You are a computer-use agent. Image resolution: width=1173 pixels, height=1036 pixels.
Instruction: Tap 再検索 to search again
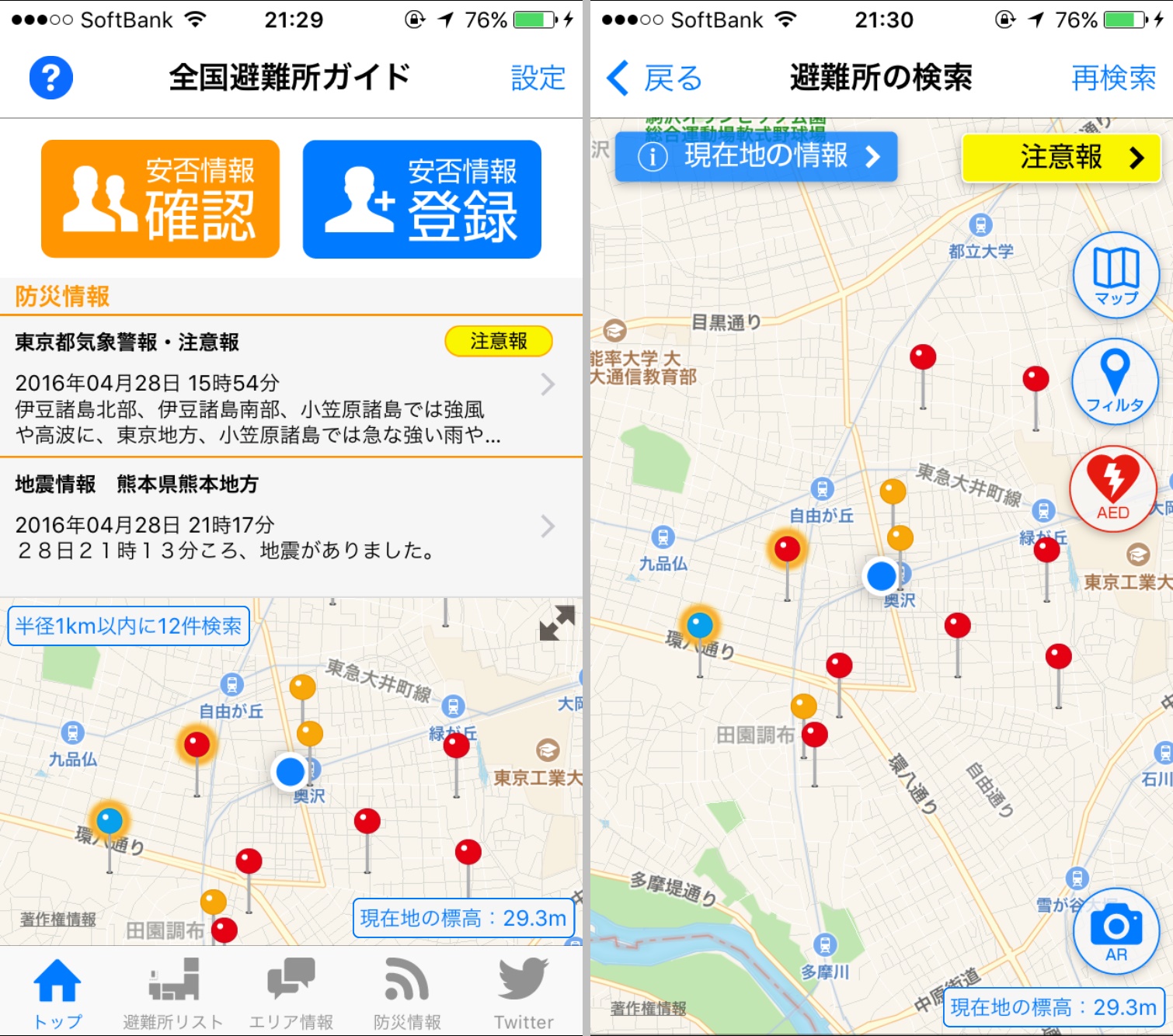1113,78
